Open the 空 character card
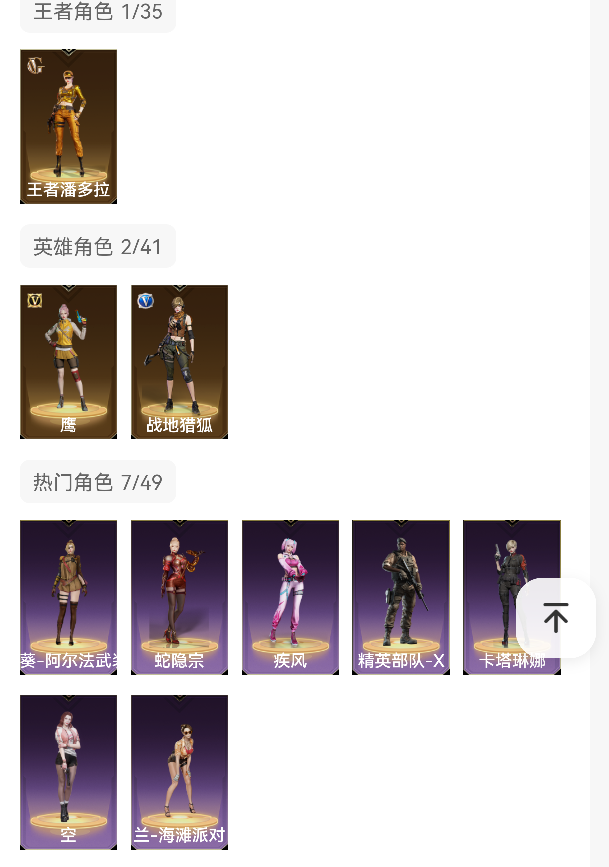The height and width of the screenshot is (867, 609). point(68,771)
